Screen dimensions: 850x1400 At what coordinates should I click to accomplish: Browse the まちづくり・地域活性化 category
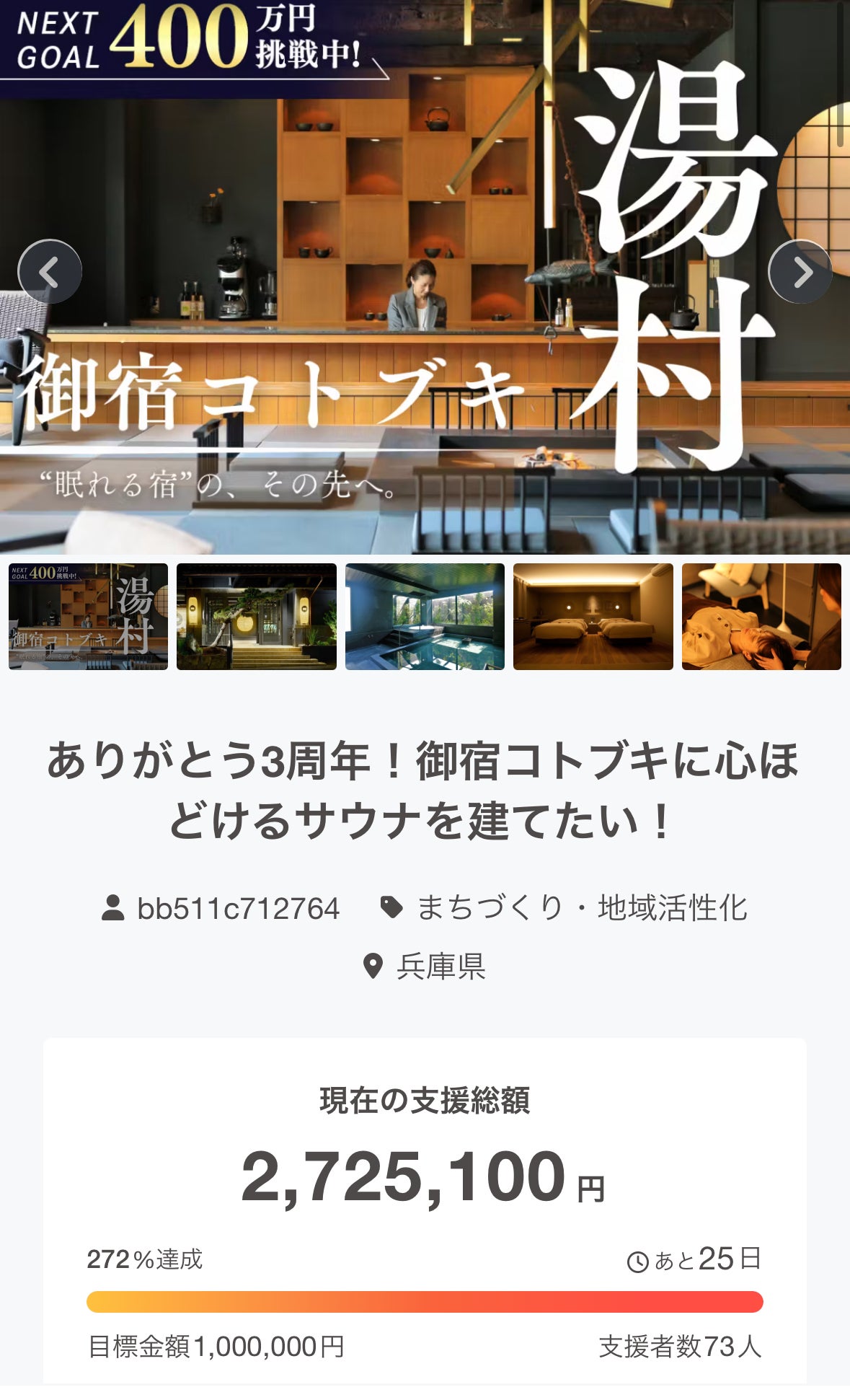tap(582, 908)
